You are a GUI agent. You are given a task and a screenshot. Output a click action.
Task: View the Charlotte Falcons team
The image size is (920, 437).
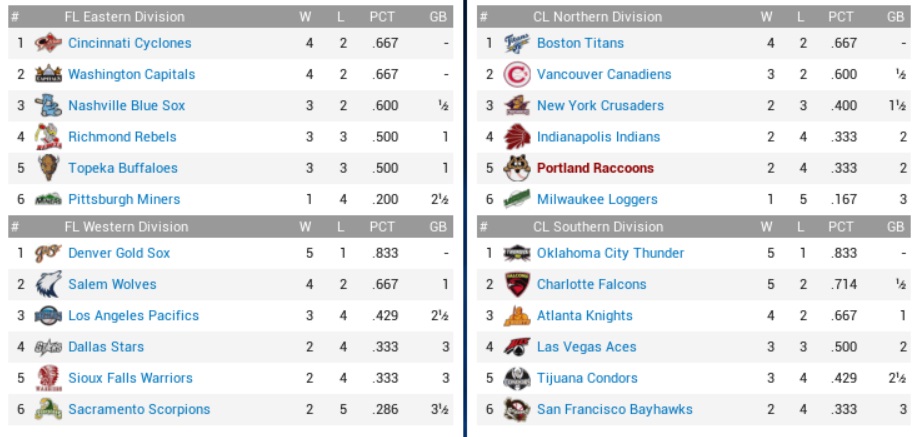coord(591,284)
